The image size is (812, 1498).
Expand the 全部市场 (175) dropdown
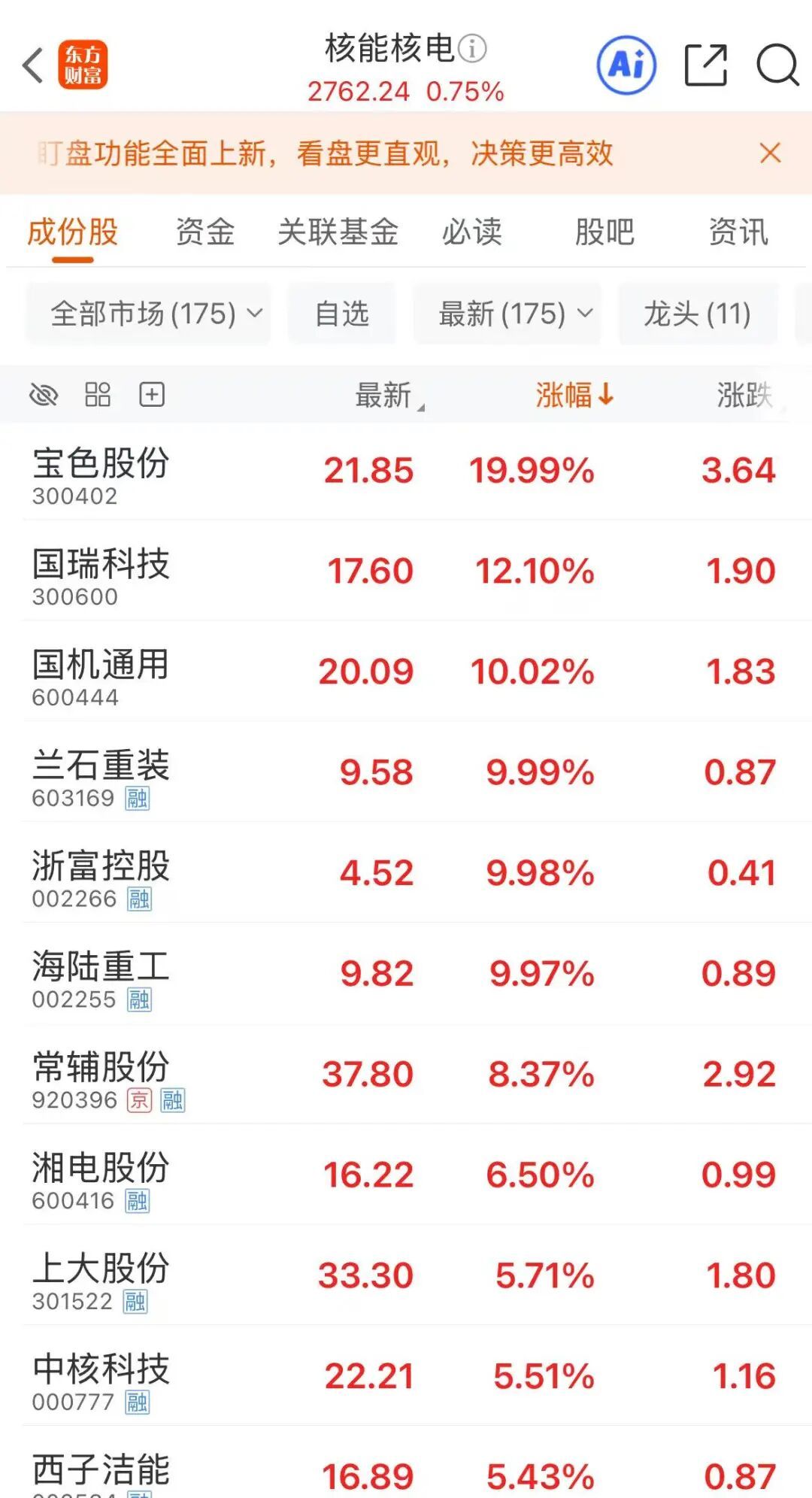click(148, 314)
